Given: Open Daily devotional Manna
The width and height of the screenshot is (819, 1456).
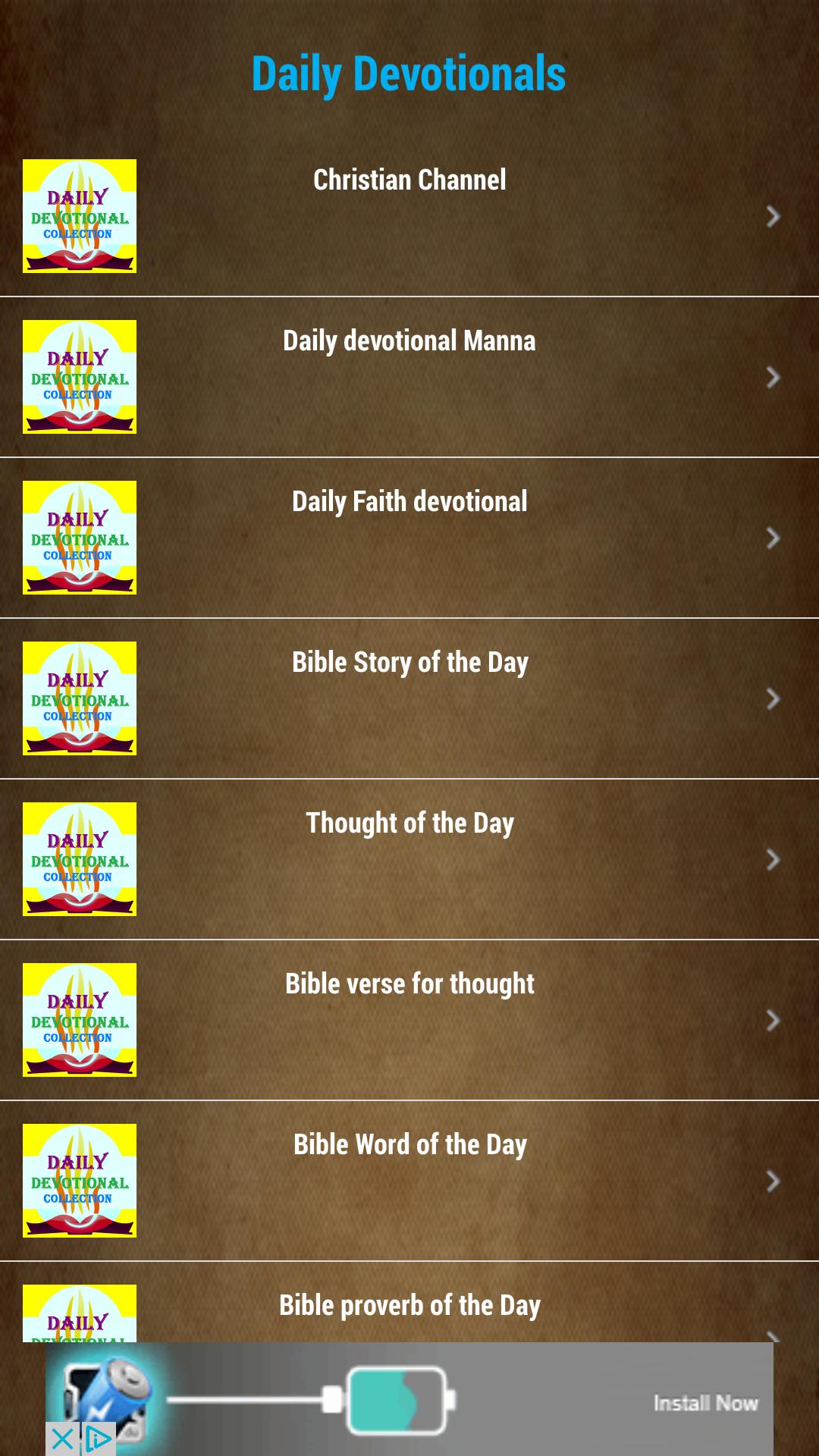Looking at the screenshot, I should (409, 377).
